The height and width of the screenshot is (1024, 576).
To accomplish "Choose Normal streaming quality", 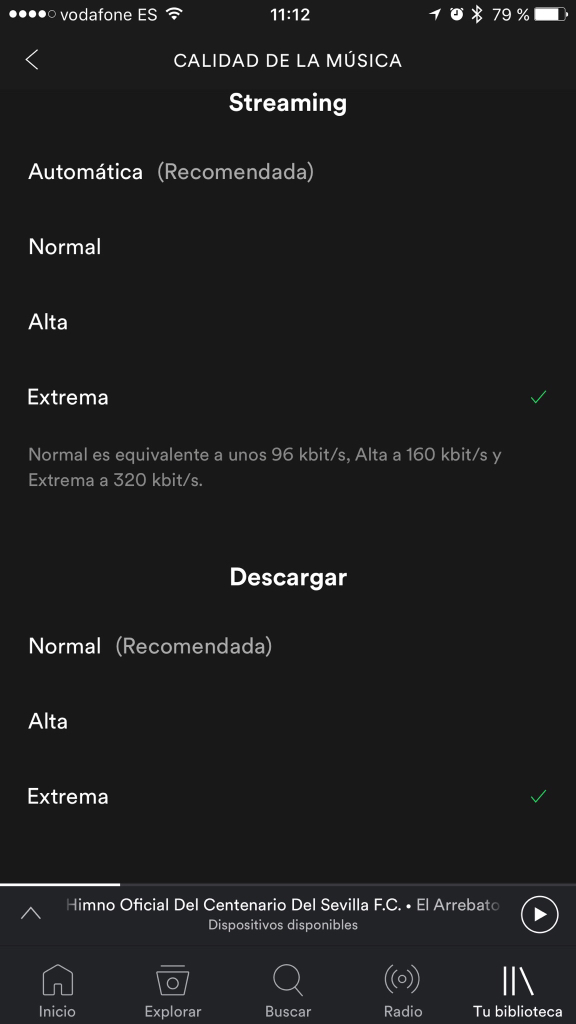I will pyautogui.click(x=288, y=247).
